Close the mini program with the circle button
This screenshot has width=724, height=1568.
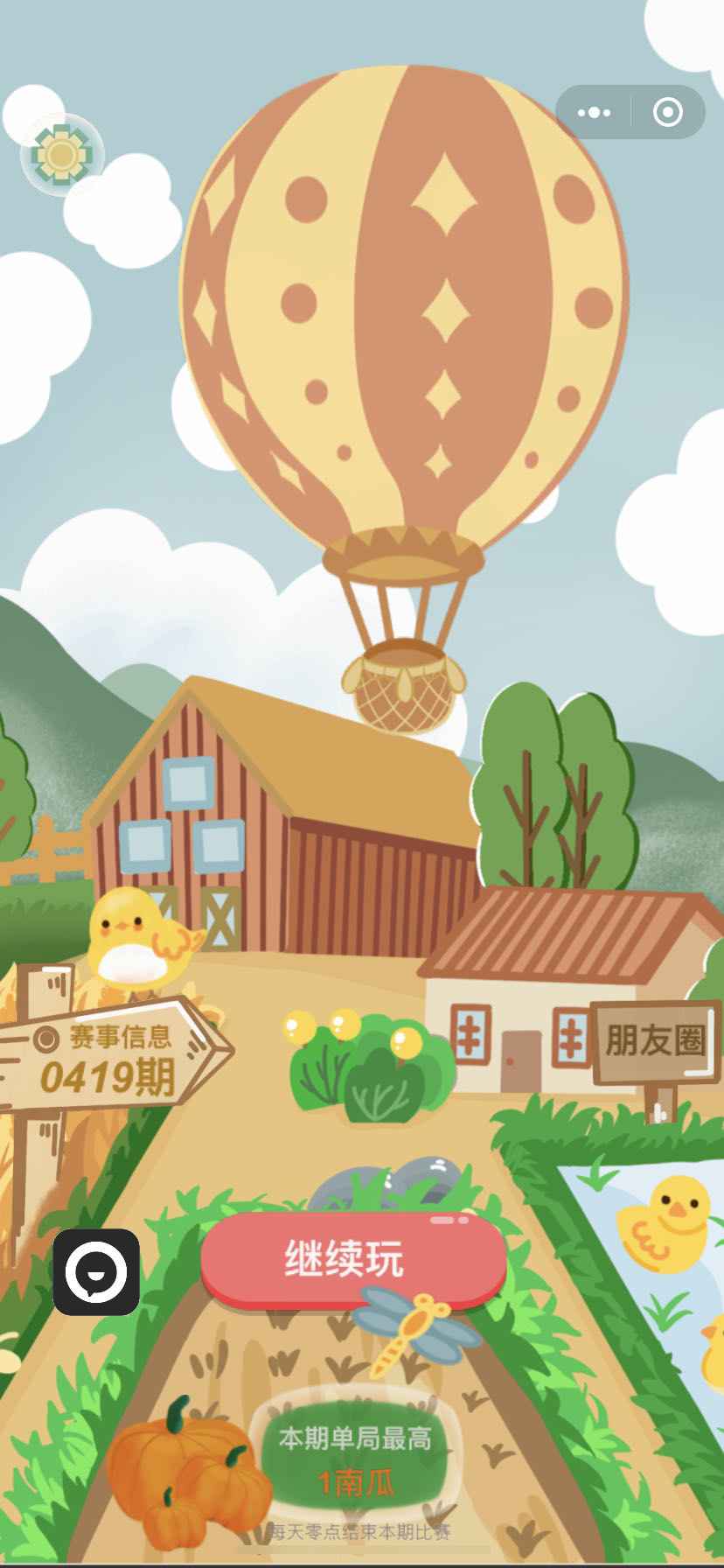(668, 112)
